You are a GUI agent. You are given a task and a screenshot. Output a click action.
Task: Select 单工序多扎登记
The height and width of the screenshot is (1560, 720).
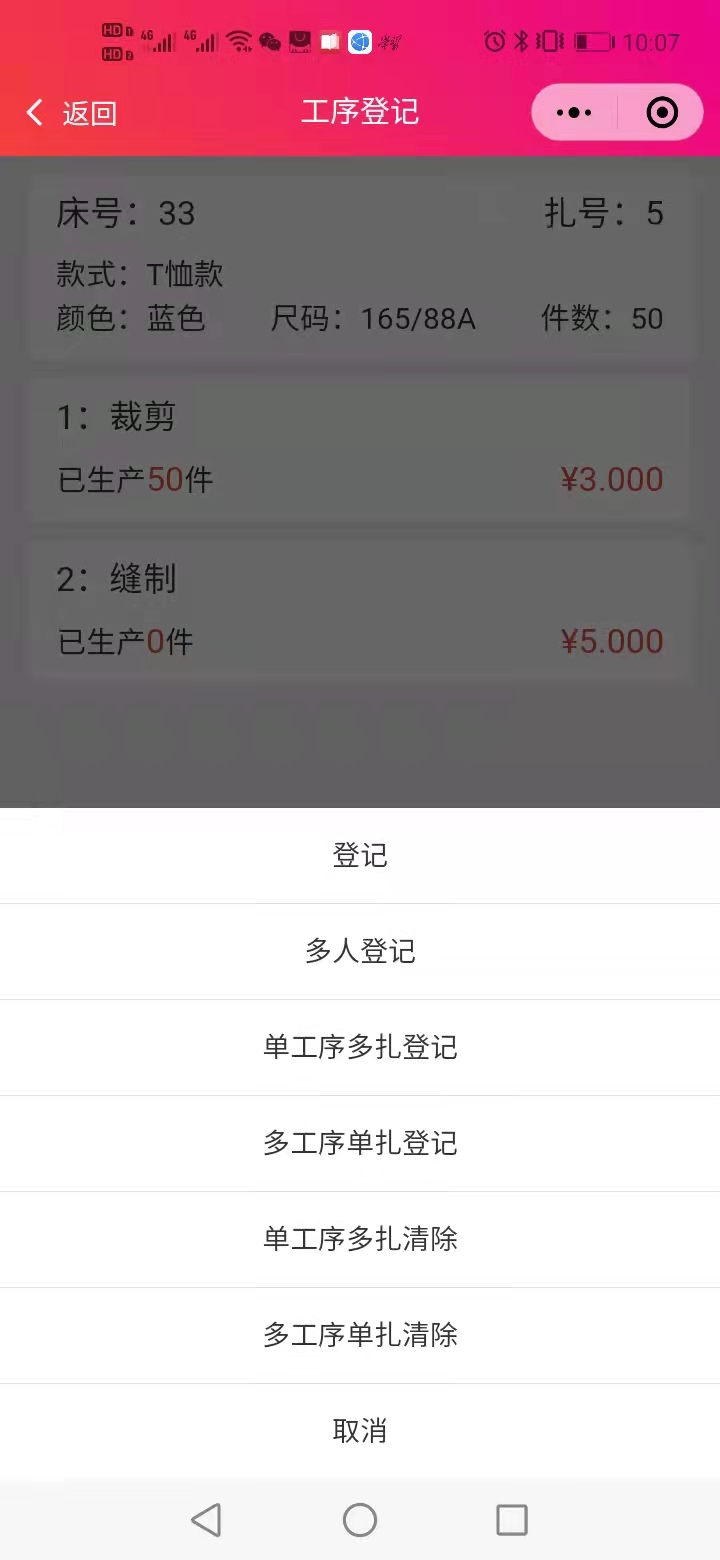360,1047
